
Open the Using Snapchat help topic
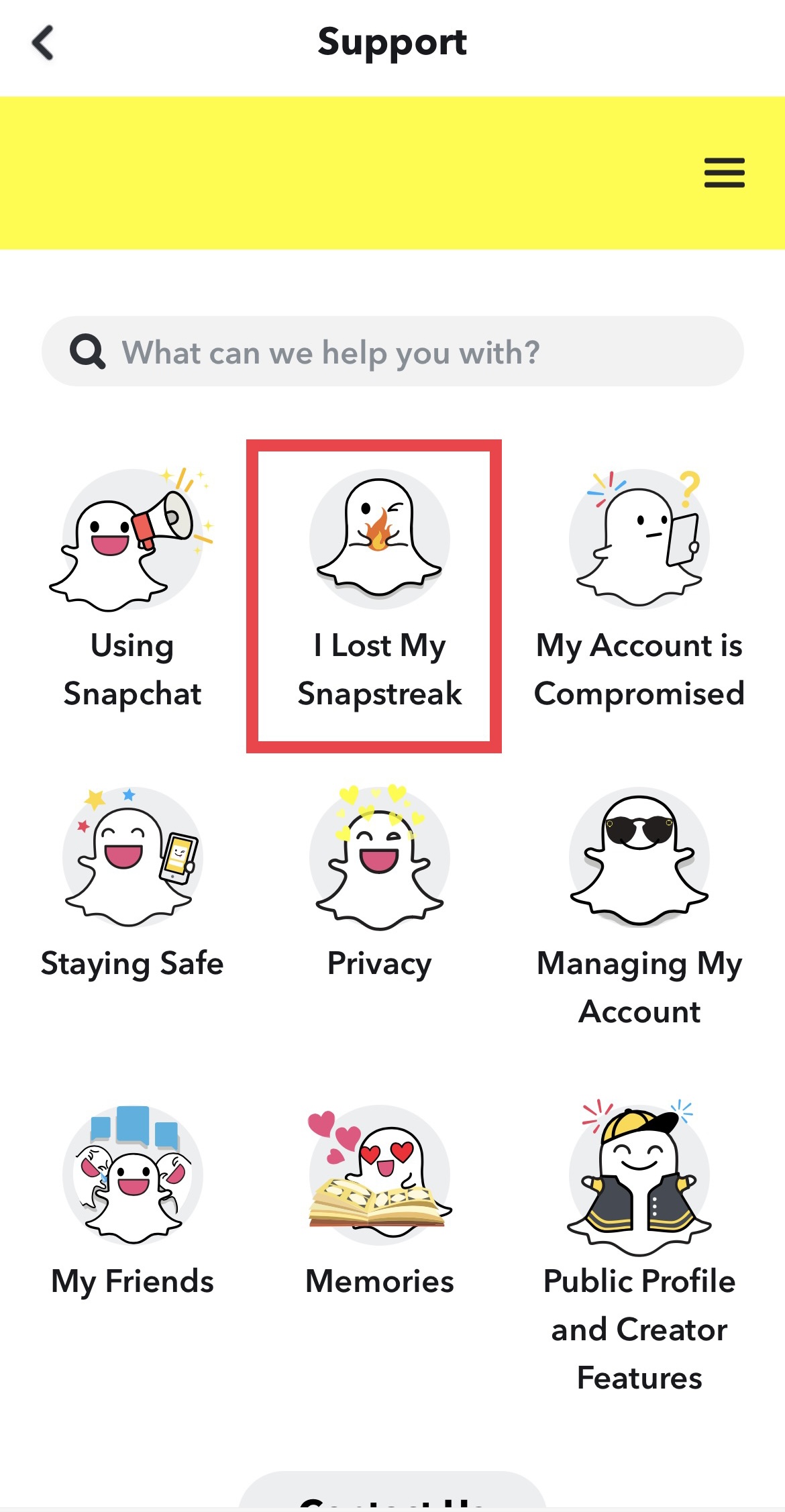(132, 590)
